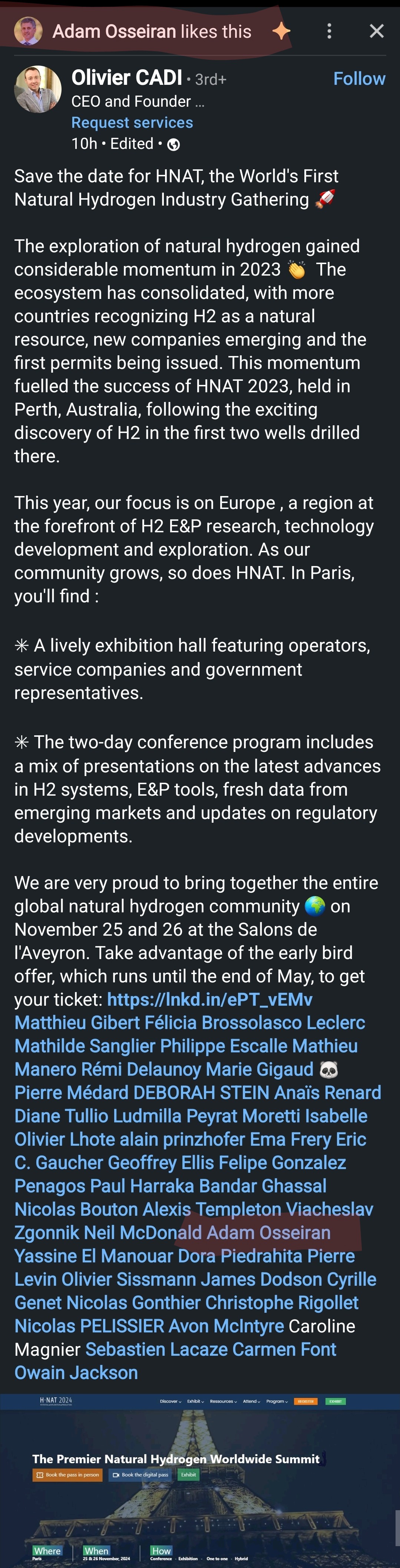This screenshot has height=1568, width=400.
Task: Dismiss this post with the X
Action: pyautogui.click(x=377, y=31)
